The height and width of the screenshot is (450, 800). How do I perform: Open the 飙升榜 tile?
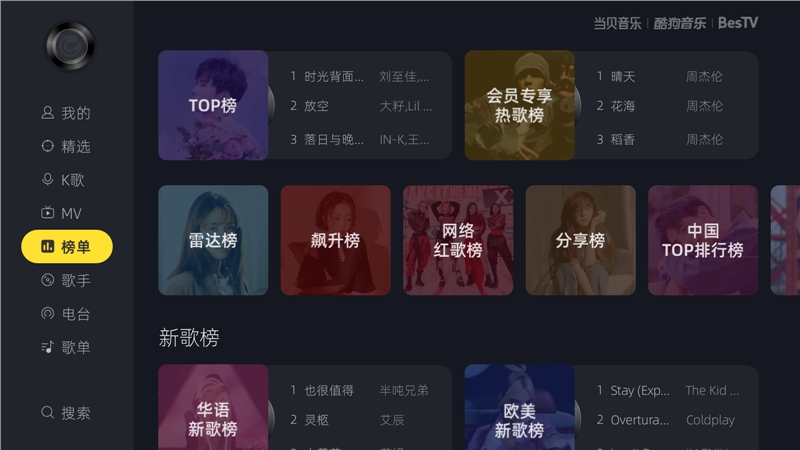point(335,240)
